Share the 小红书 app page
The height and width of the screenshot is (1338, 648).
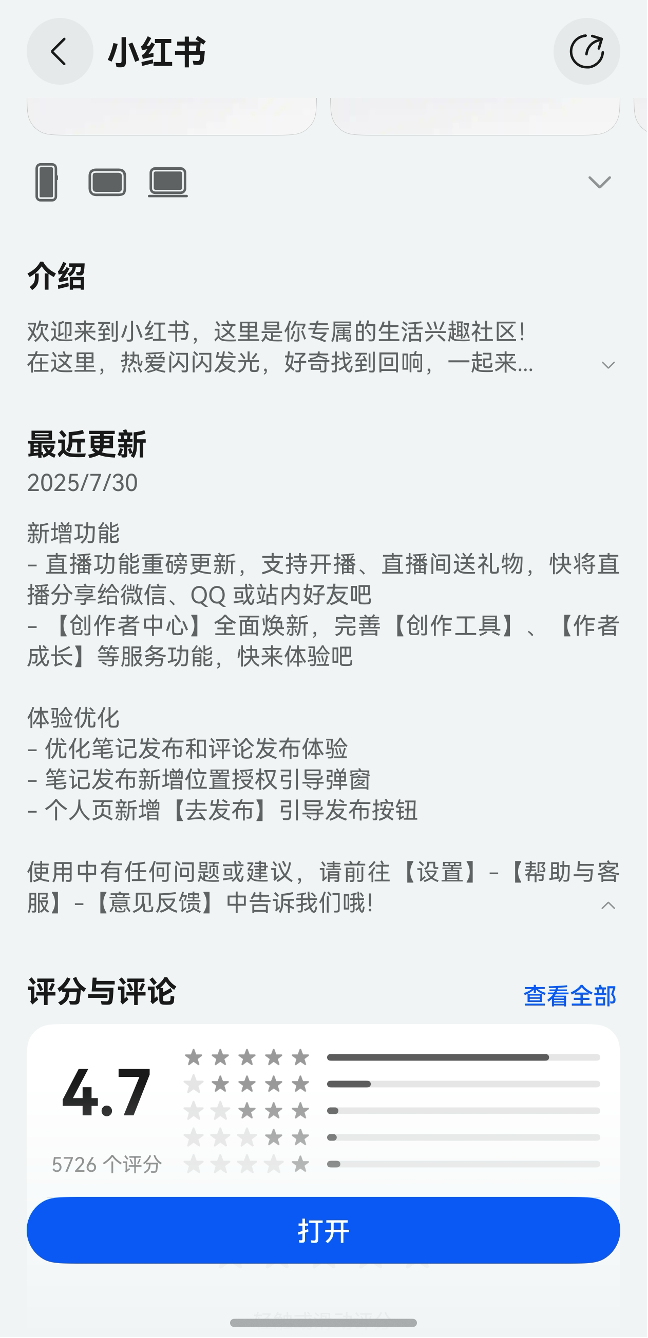pyautogui.click(x=586, y=52)
